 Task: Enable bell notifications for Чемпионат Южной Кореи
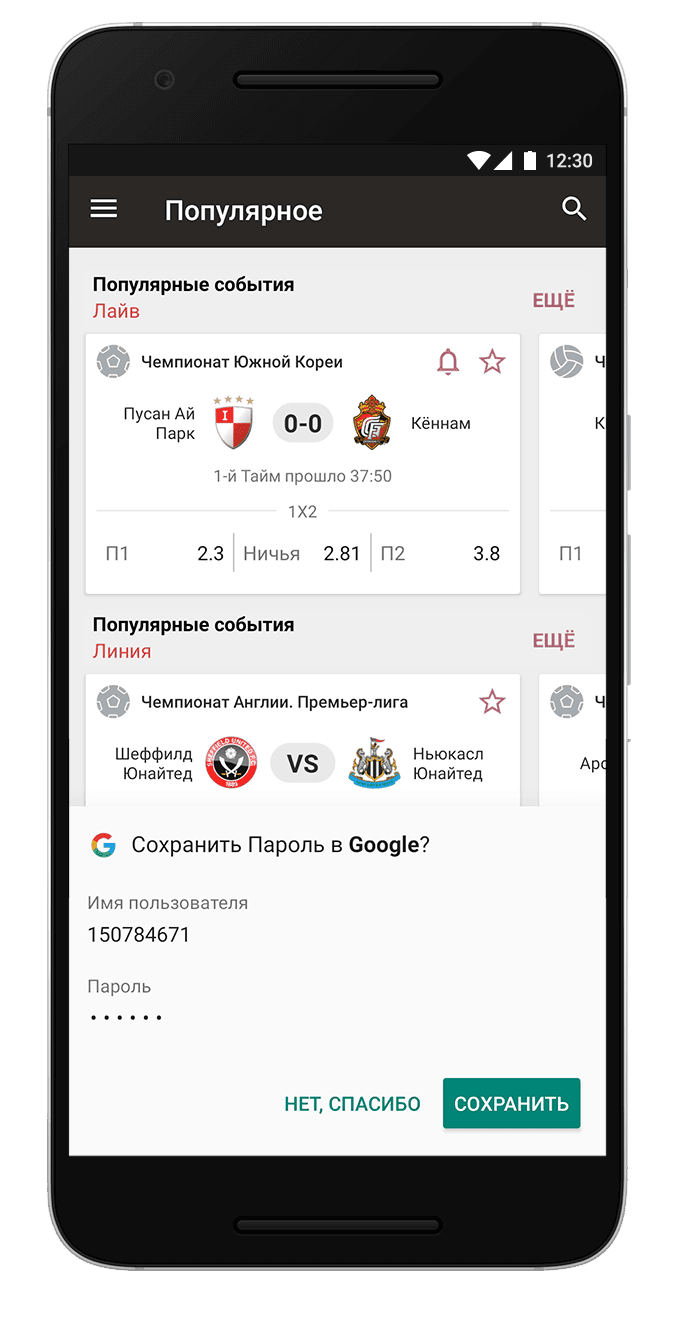click(448, 362)
